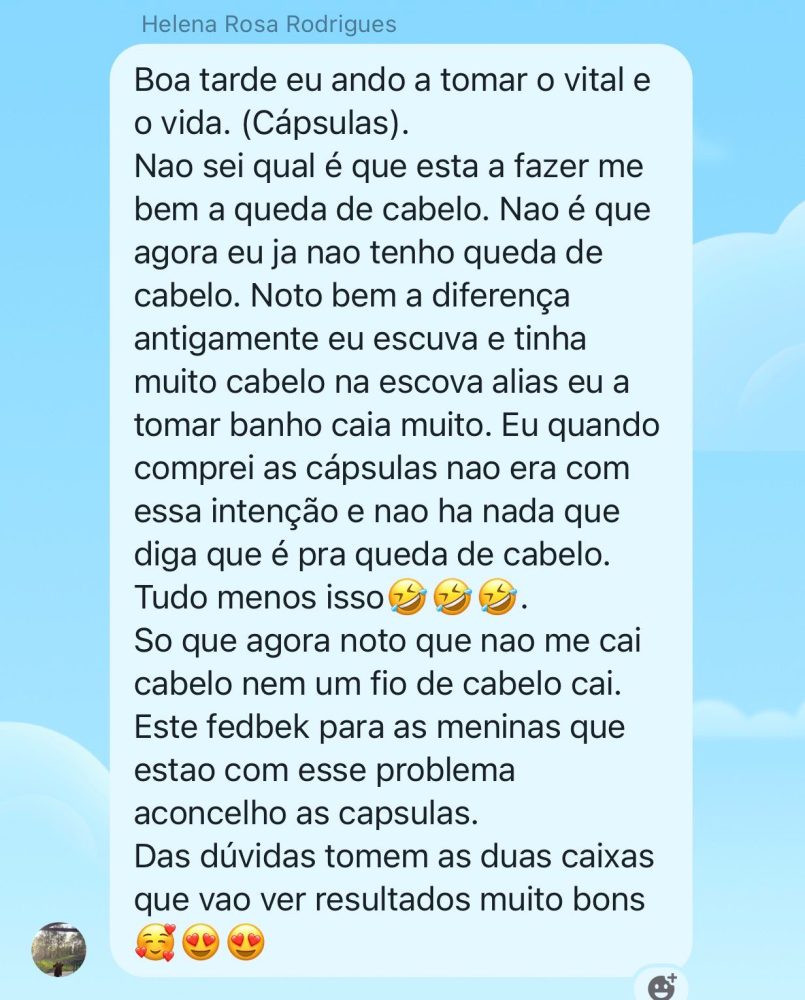Open sender name Helena Rosa Rodrigues

click(x=268, y=24)
